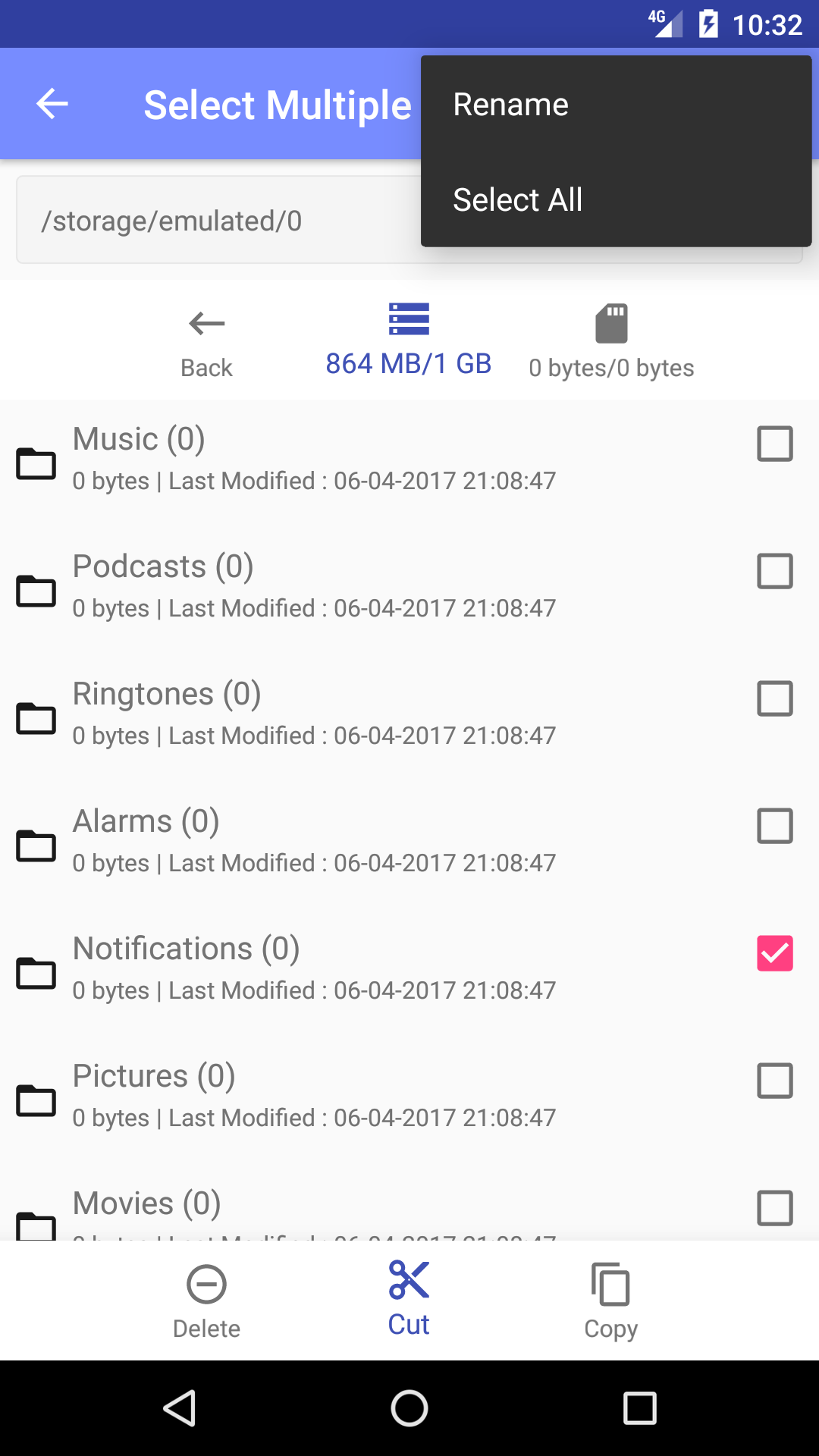This screenshot has width=819, height=1456.
Task: Cut the selected items
Action: pos(409,1300)
